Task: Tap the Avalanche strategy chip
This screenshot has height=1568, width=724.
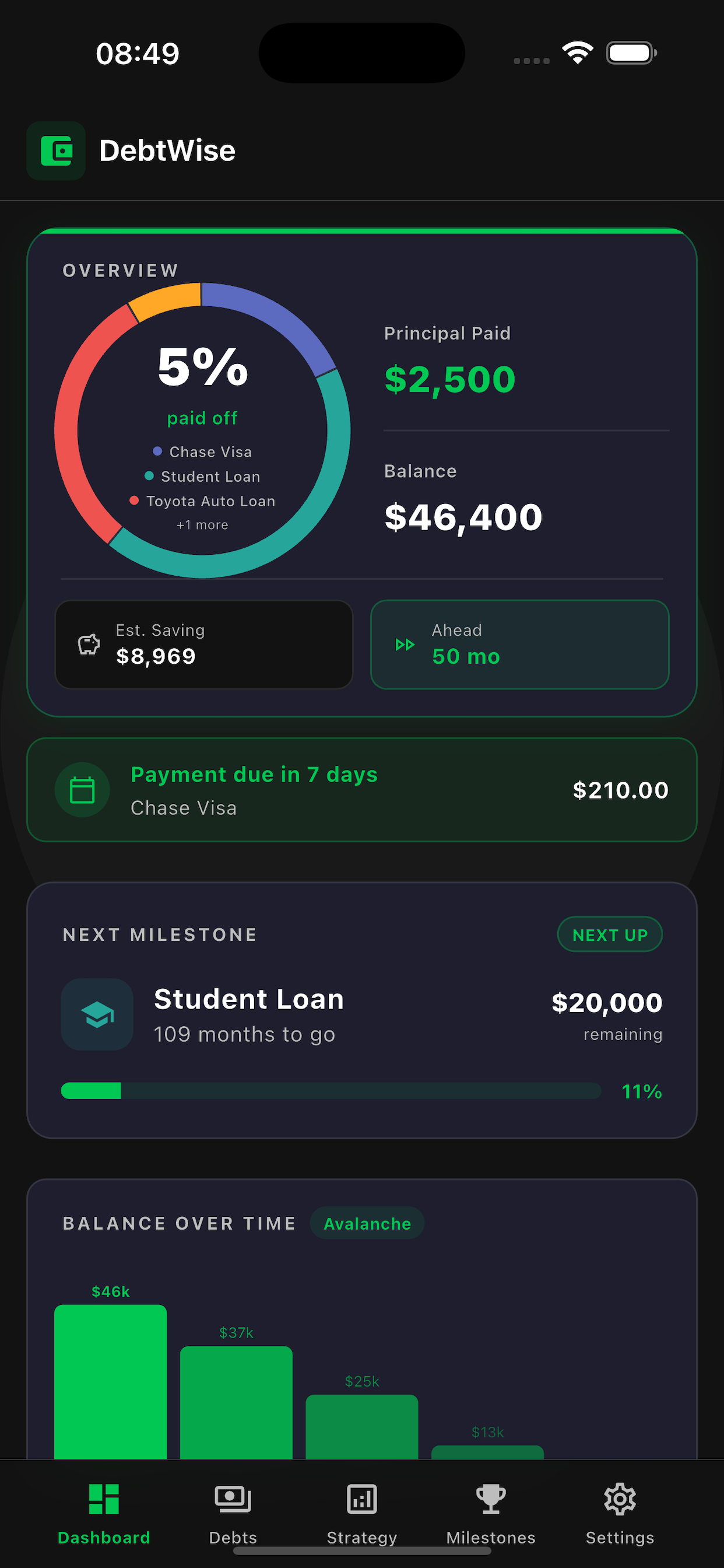Action: [x=367, y=1223]
